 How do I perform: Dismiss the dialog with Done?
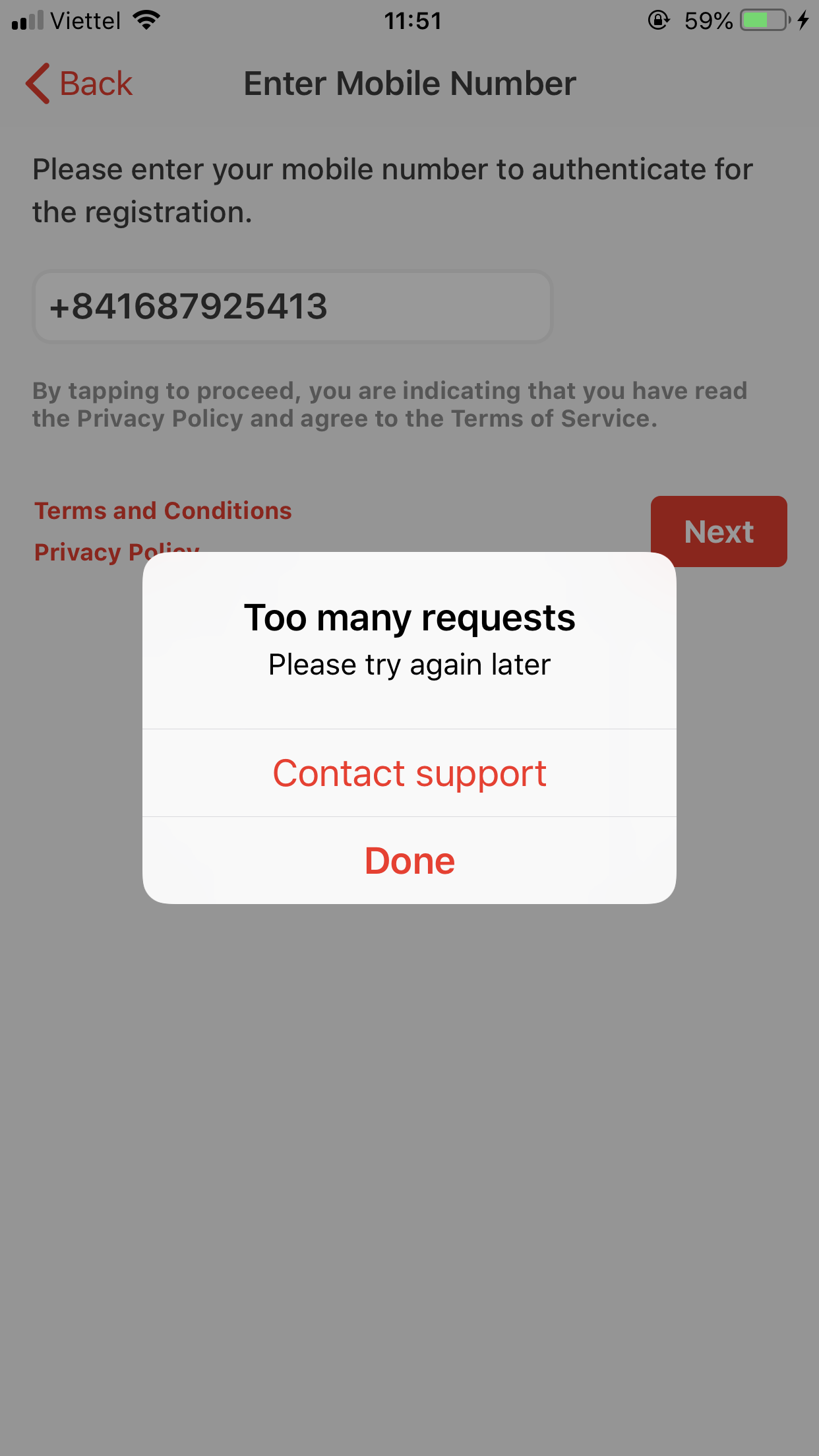click(x=409, y=861)
